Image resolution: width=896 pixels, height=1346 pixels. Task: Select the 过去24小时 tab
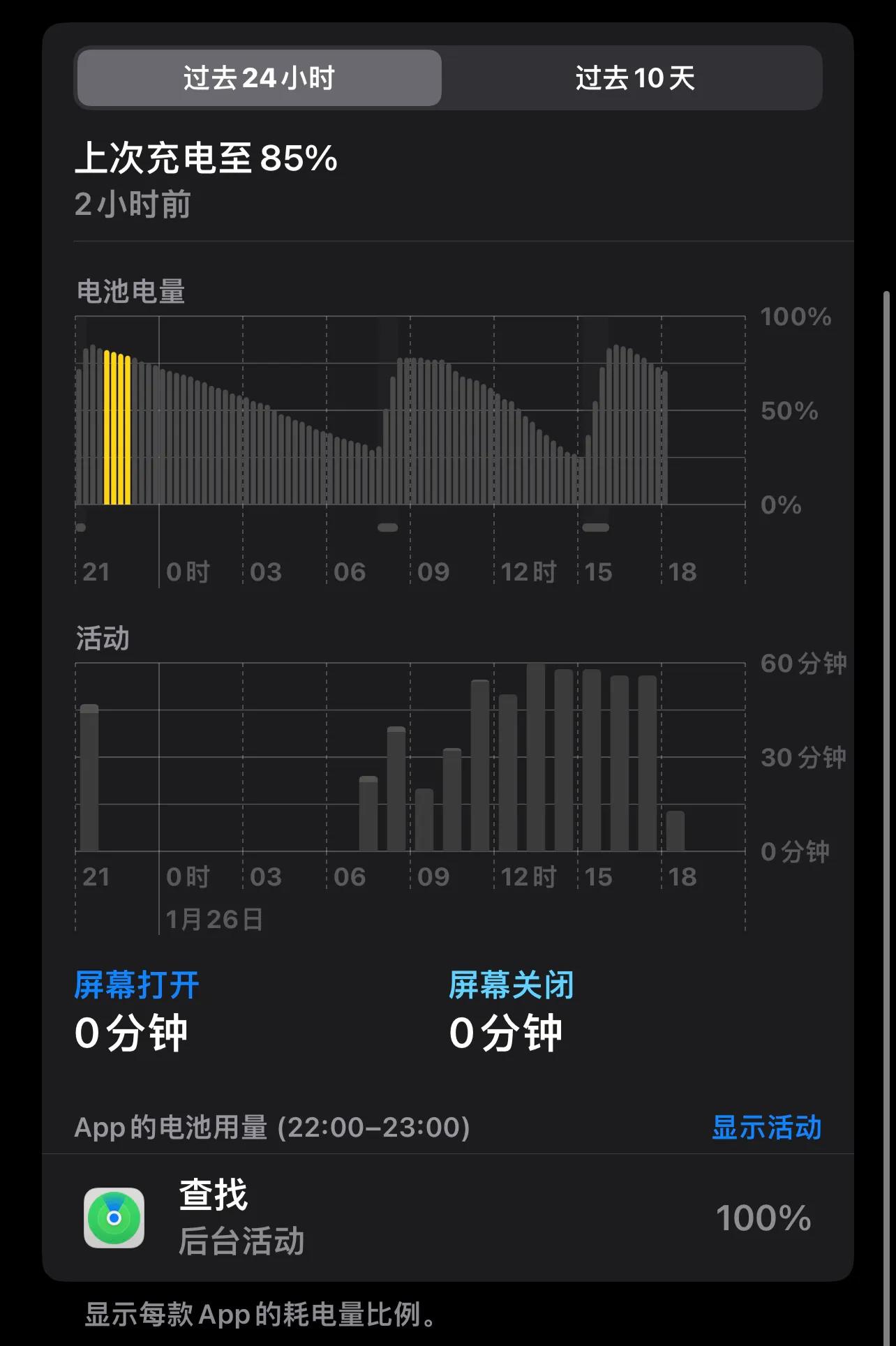(258, 78)
